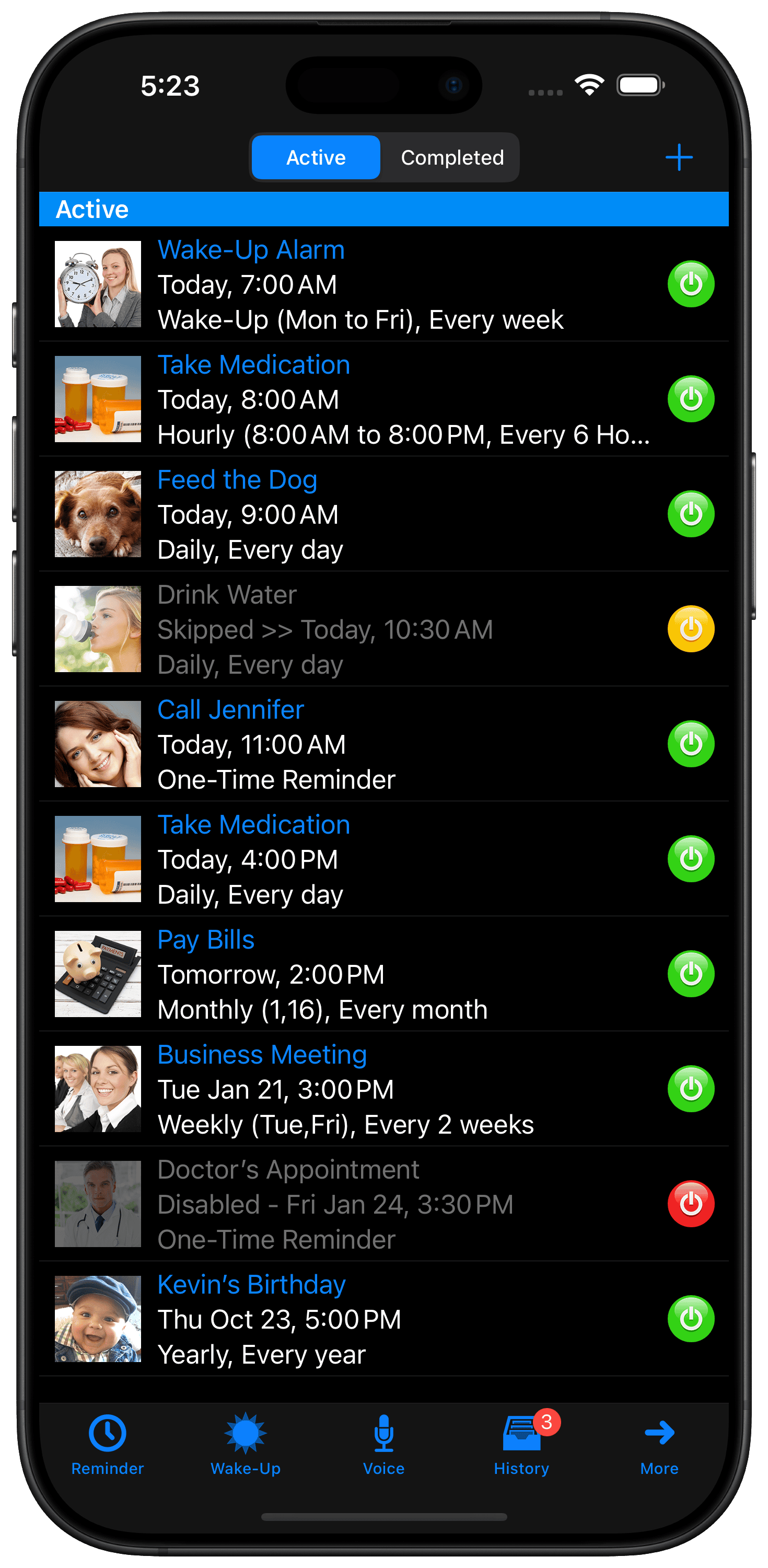The height and width of the screenshot is (1568, 768).
Task: Turn off the Kevin's Birthday power button
Action: pos(691,1319)
